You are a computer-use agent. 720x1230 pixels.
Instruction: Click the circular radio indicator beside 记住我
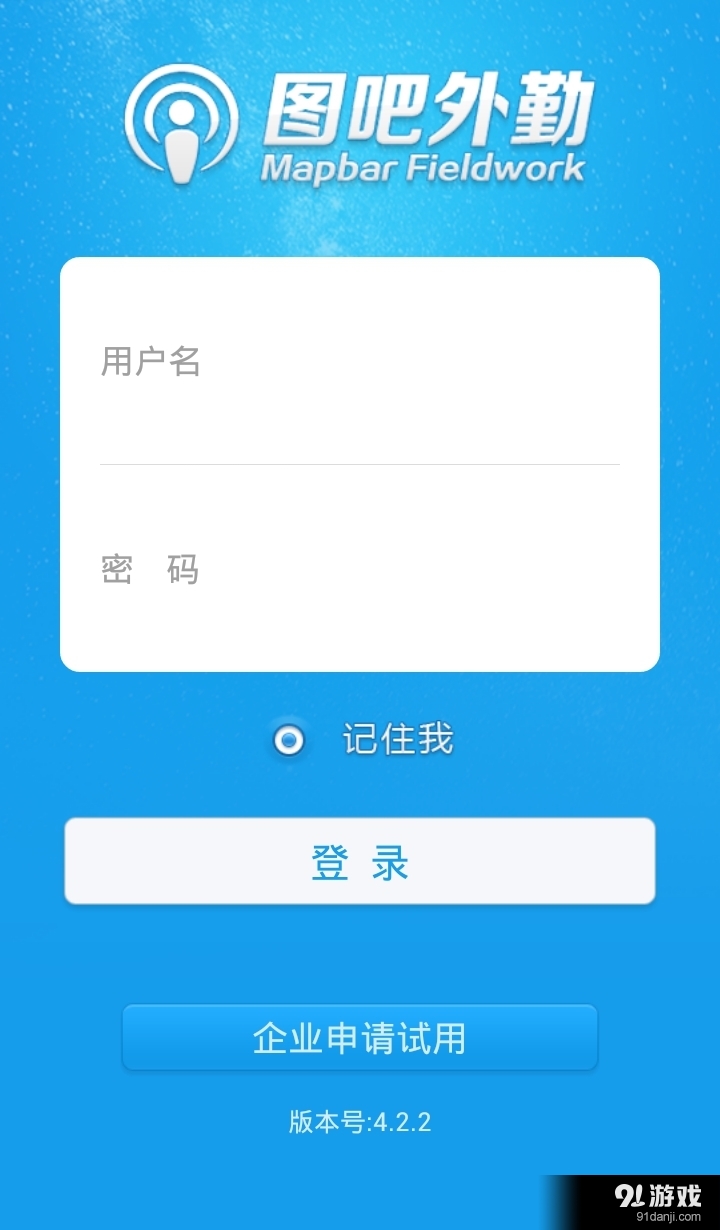click(290, 740)
